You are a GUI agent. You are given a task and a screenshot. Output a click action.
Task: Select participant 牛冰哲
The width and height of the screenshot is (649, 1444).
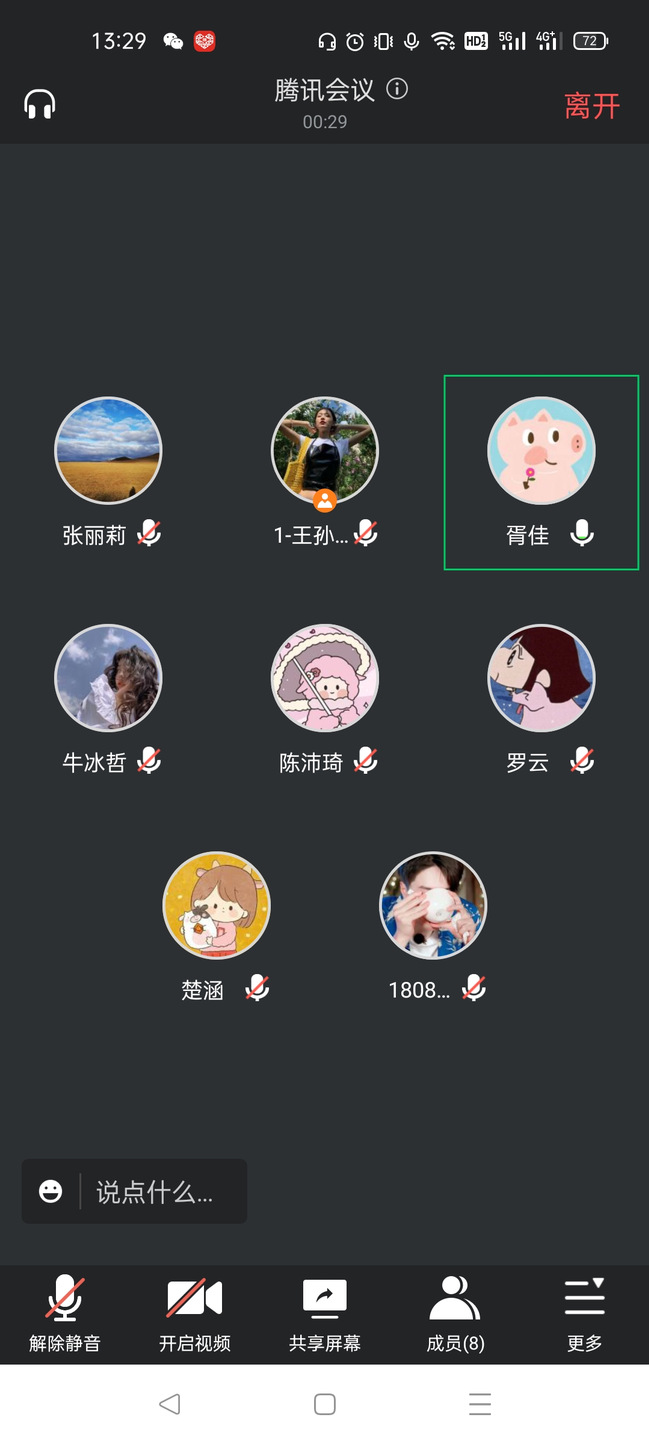[108, 678]
